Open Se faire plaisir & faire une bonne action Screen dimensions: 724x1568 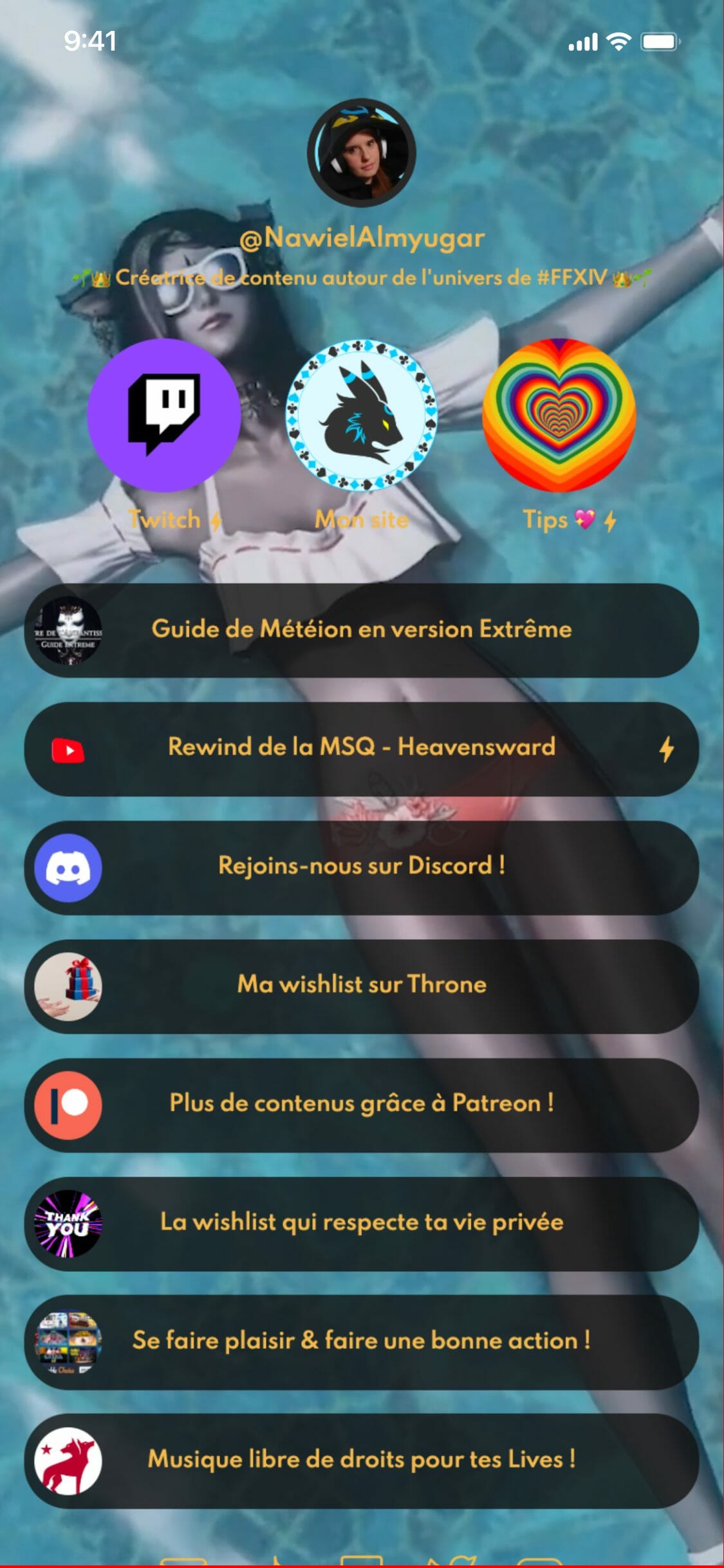(362, 1341)
